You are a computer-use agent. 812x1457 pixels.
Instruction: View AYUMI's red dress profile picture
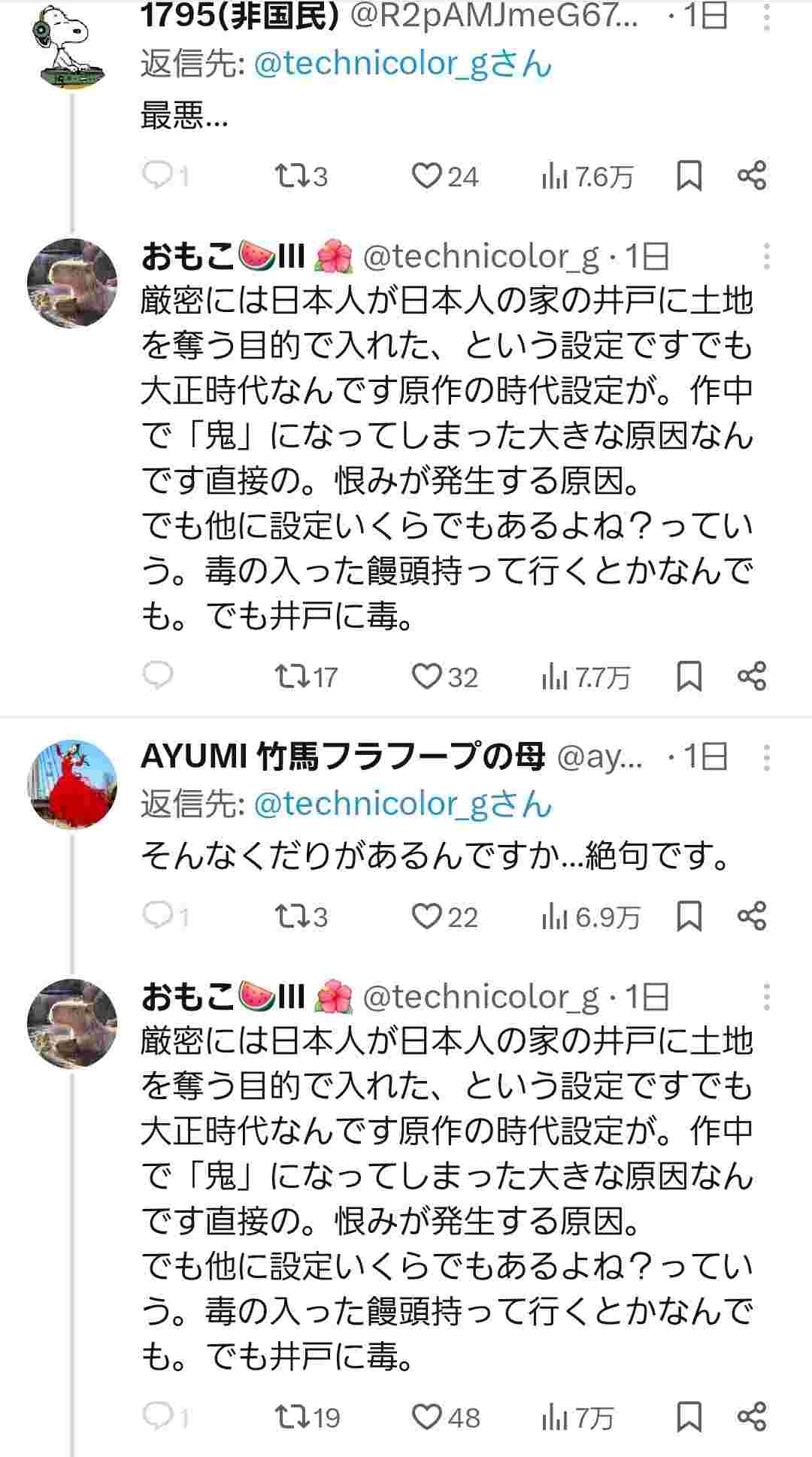click(x=72, y=784)
